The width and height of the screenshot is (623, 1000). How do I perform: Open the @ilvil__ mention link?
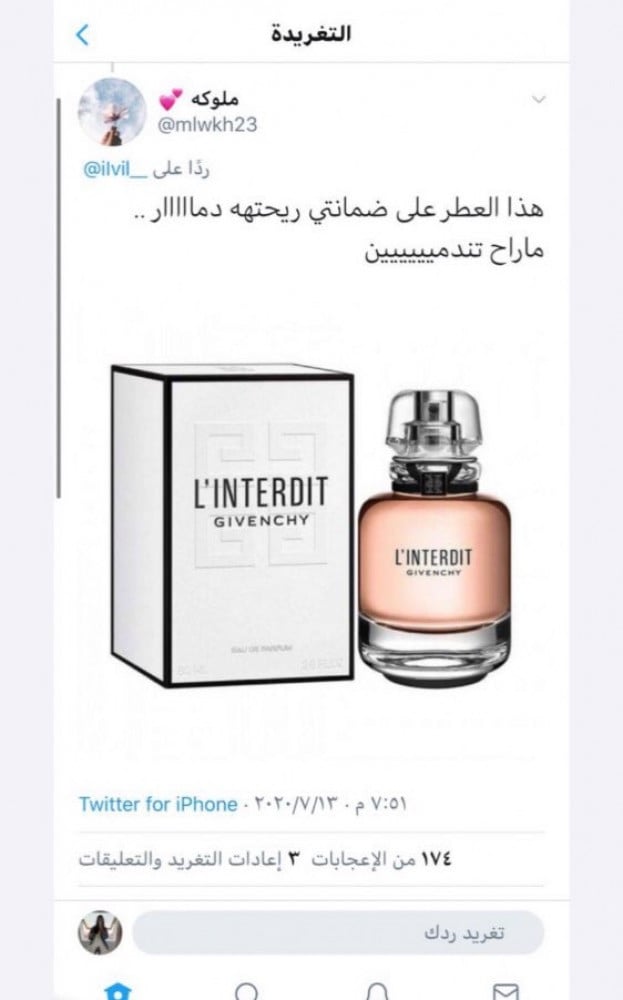click(x=115, y=170)
